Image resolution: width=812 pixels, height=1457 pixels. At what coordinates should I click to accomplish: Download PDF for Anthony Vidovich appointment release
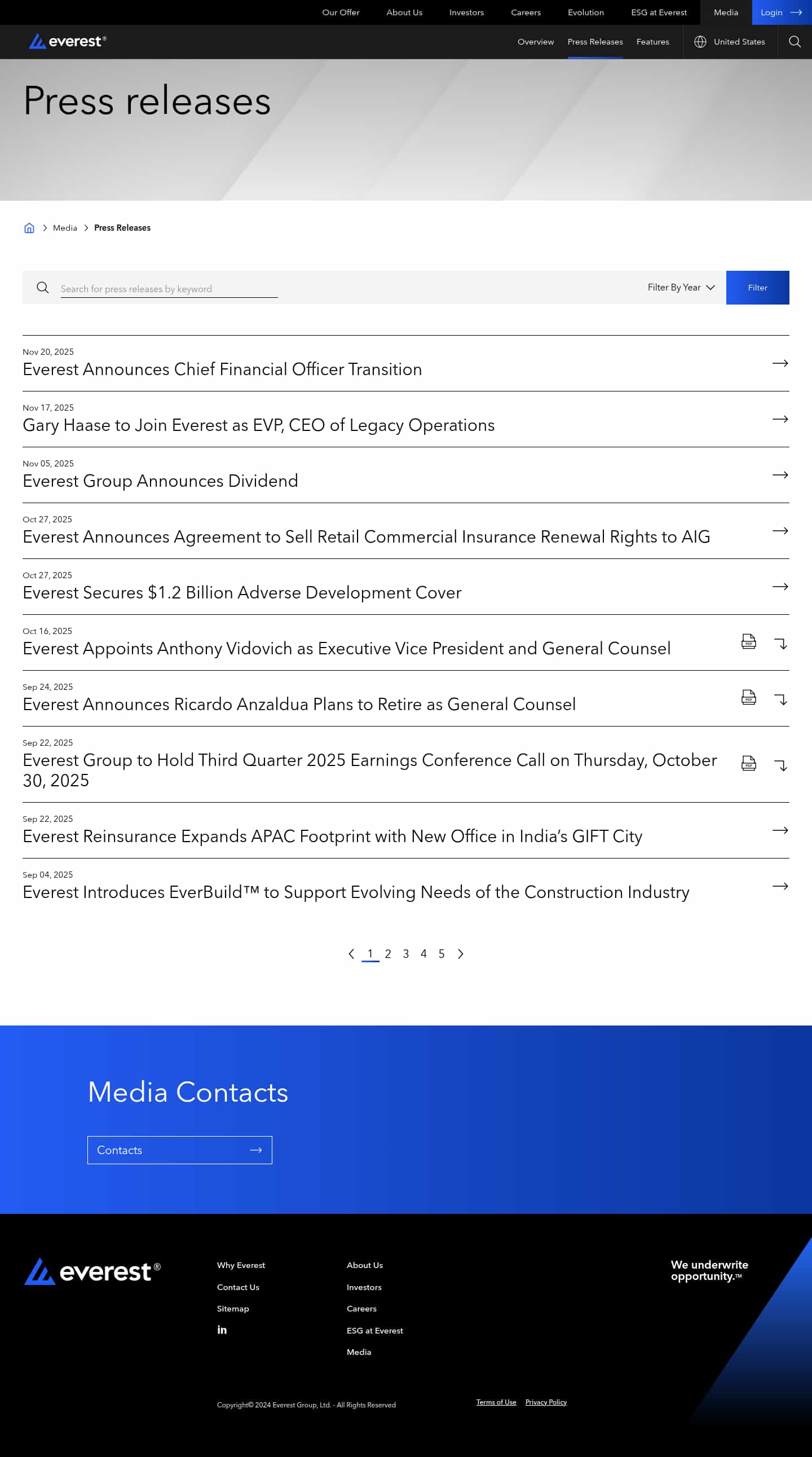(748, 641)
